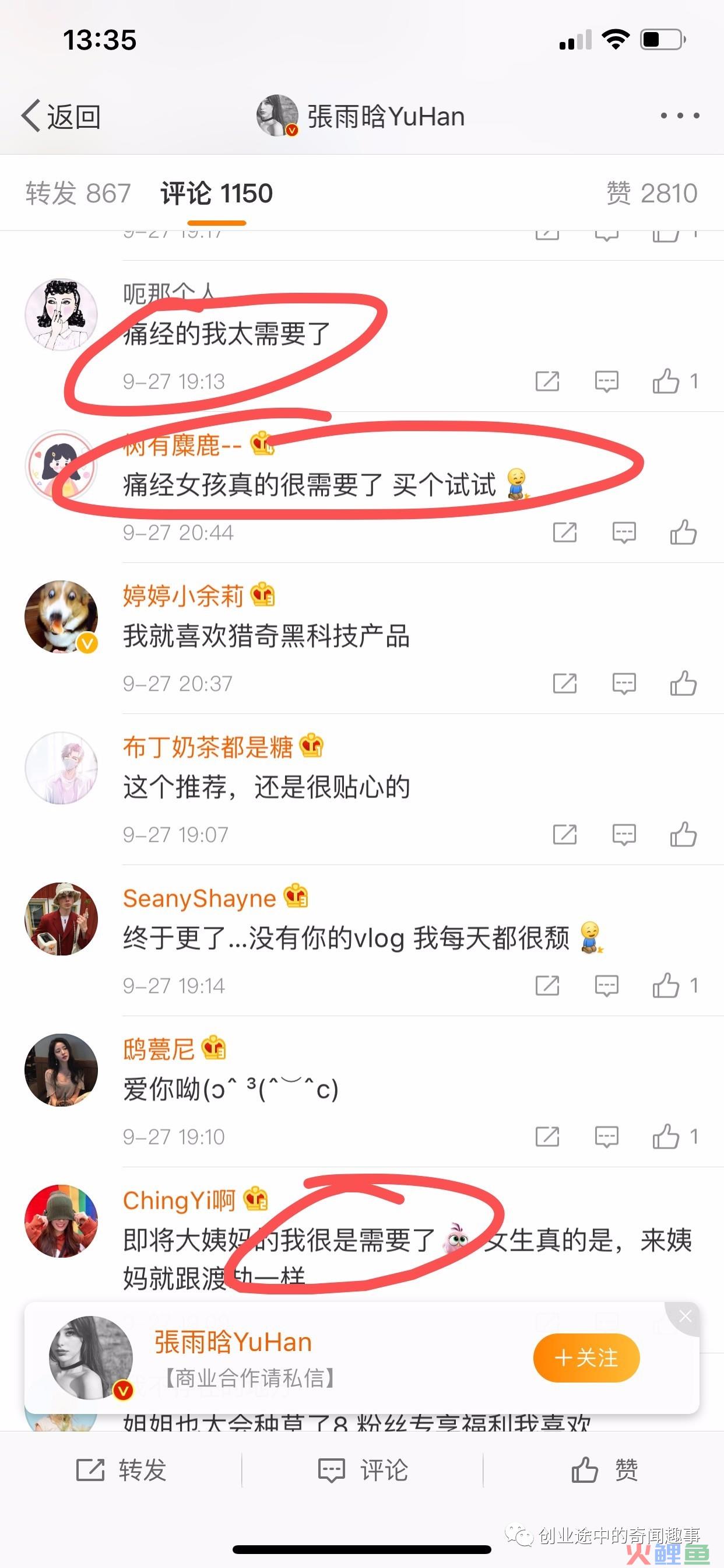Tap 转发 in the bottom bar
The height and width of the screenshot is (1568, 724).
[x=122, y=1470]
